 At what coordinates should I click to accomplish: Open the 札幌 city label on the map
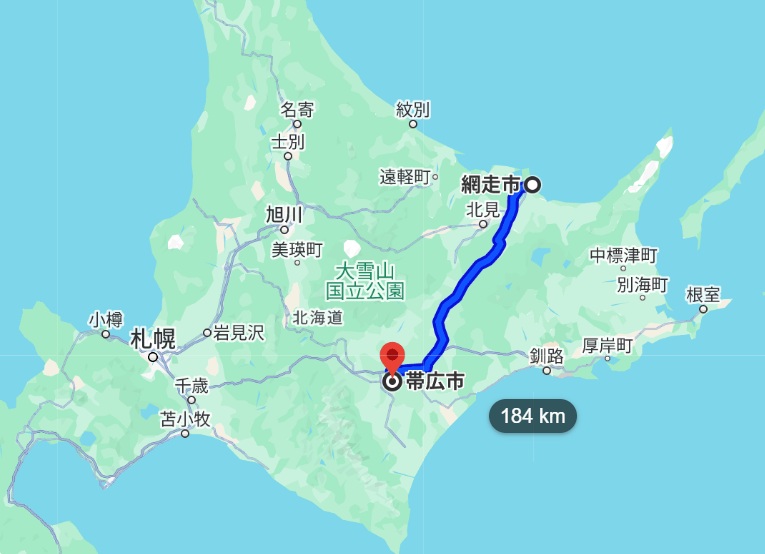153,340
